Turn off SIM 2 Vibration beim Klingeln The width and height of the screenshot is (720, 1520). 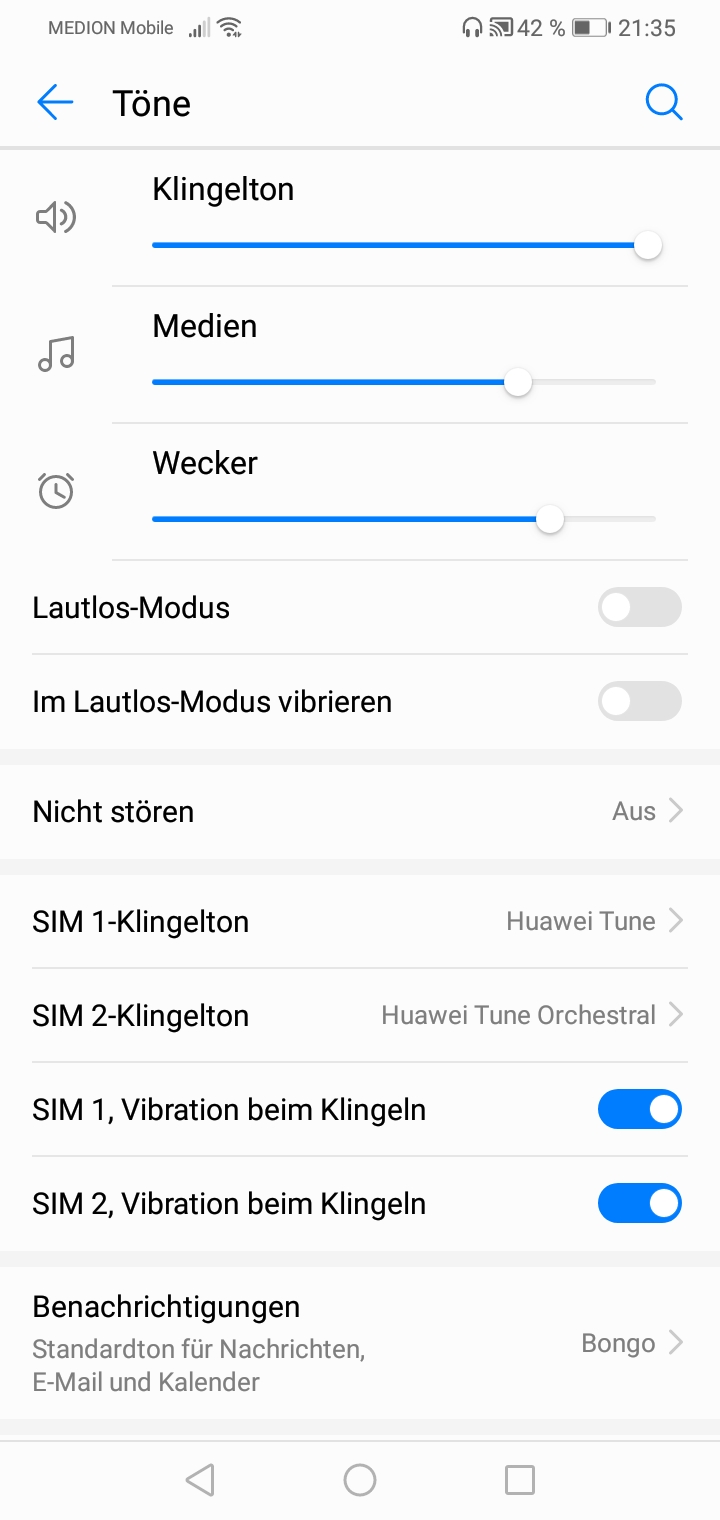[639, 1204]
